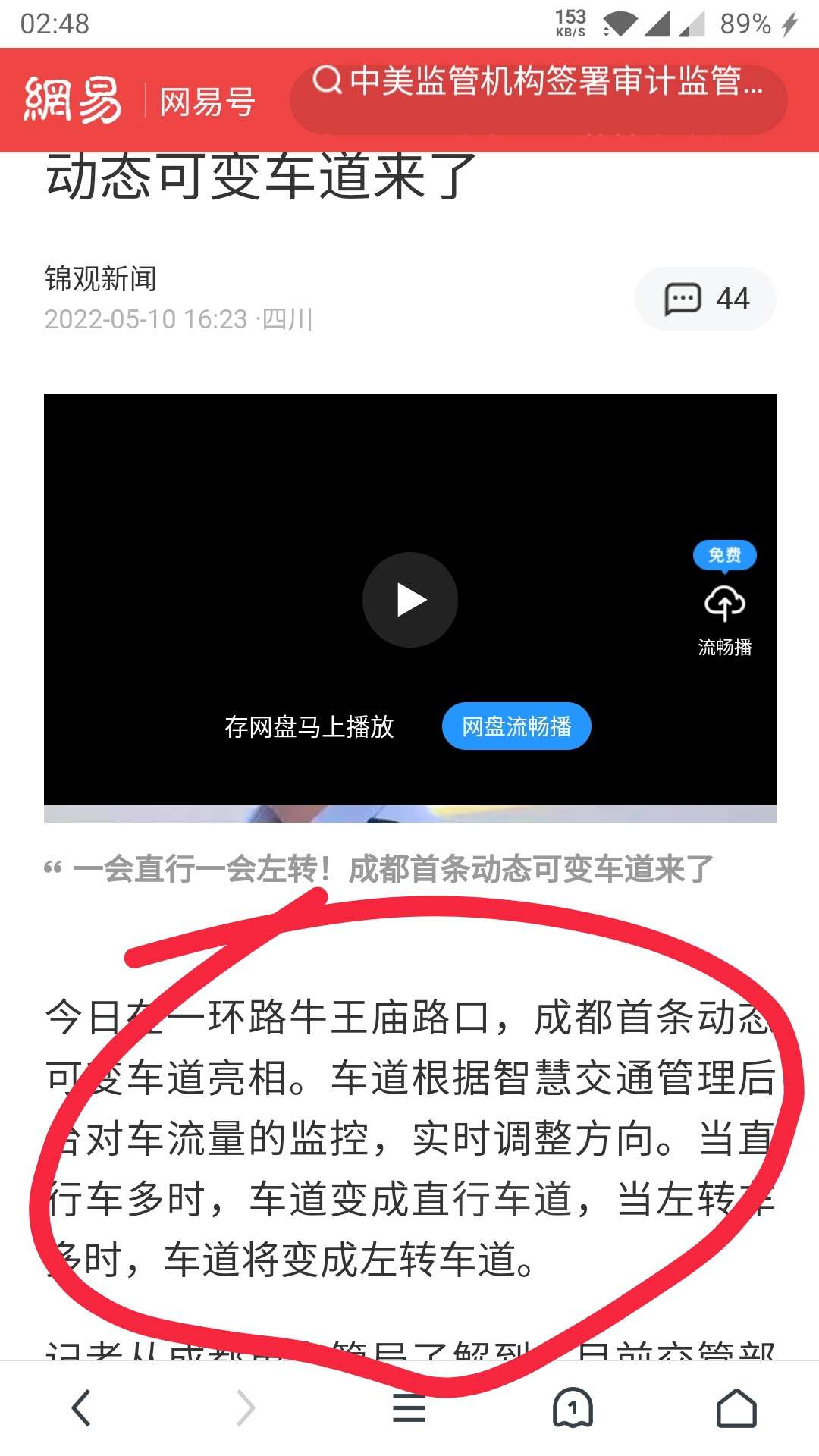Image resolution: width=819 pixels, height=1456 pixels.
Task: Play the article video
Action: click(410, 600)
